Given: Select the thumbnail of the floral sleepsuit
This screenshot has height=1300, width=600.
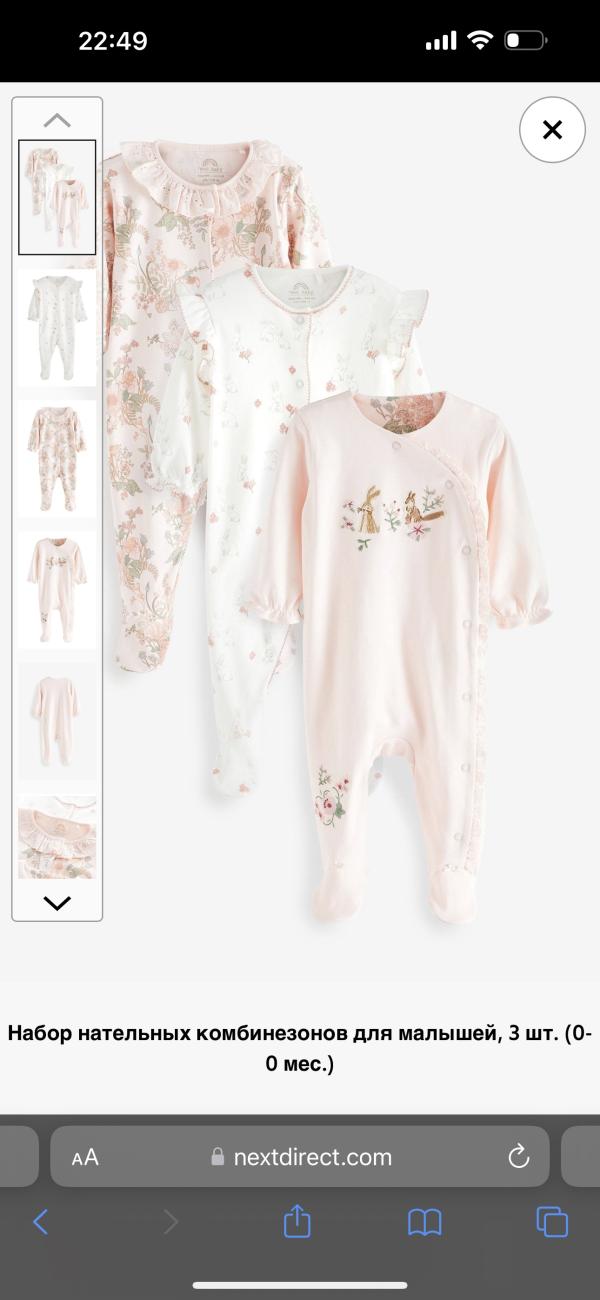Looking at the screenshot, I should click(57, 458).
